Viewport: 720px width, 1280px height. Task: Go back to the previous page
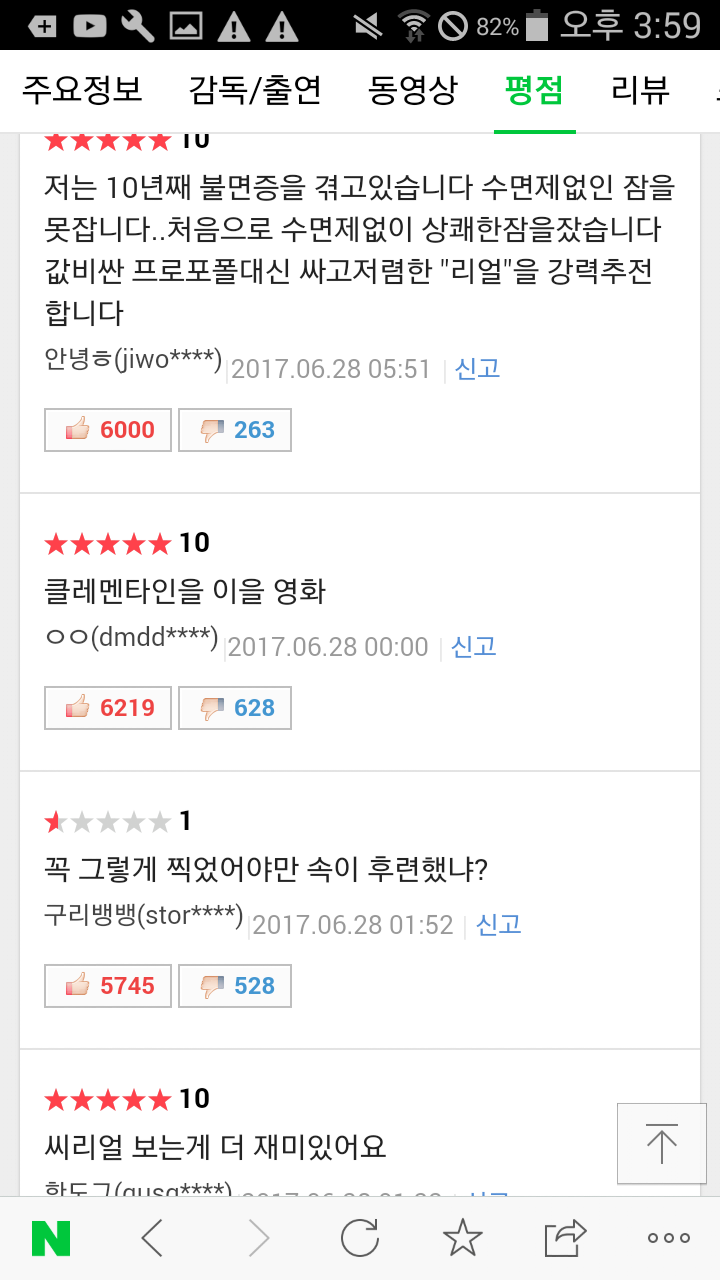[x=152, y=1239]
